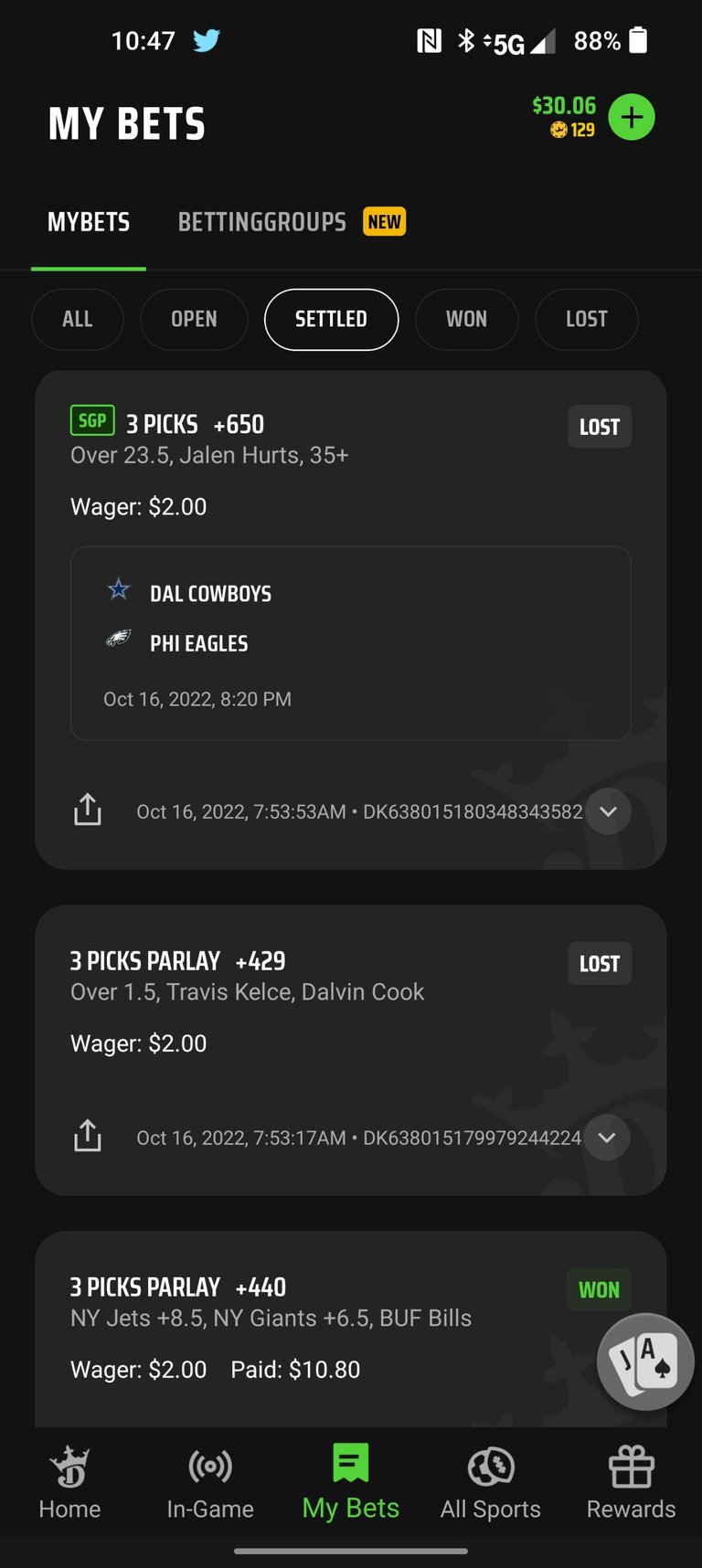
Task: Select the Settled filter chip
Action: click(x=331, y=320)
